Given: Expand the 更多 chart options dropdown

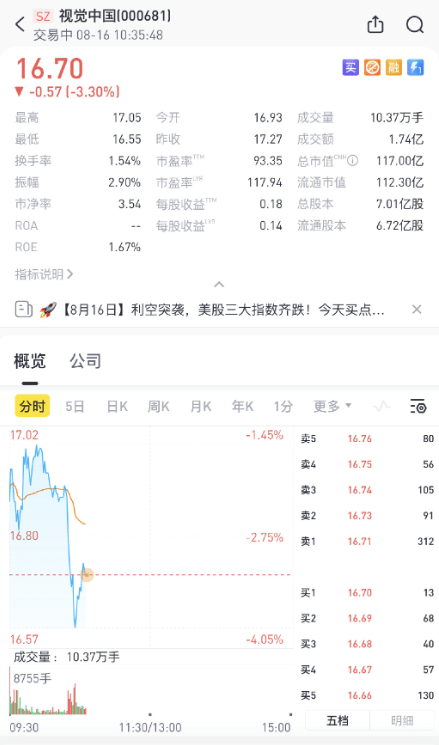Looking at the screenshot, I should click(332, 406).
